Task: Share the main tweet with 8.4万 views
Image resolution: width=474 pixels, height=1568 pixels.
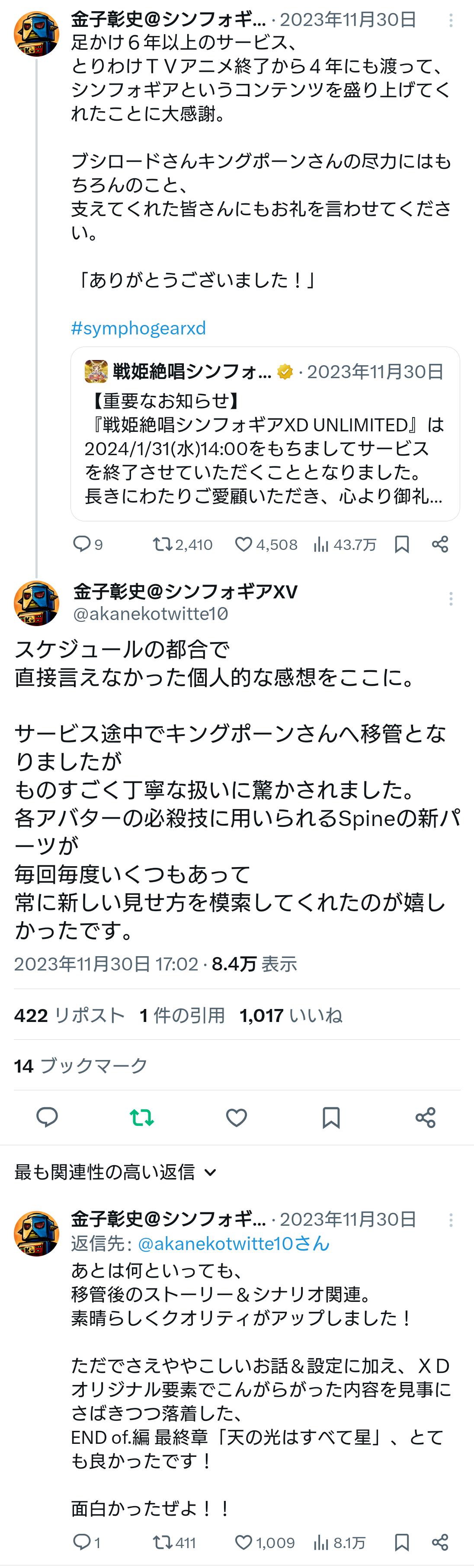Action: pyautogui.click(x=425, y=1117)
